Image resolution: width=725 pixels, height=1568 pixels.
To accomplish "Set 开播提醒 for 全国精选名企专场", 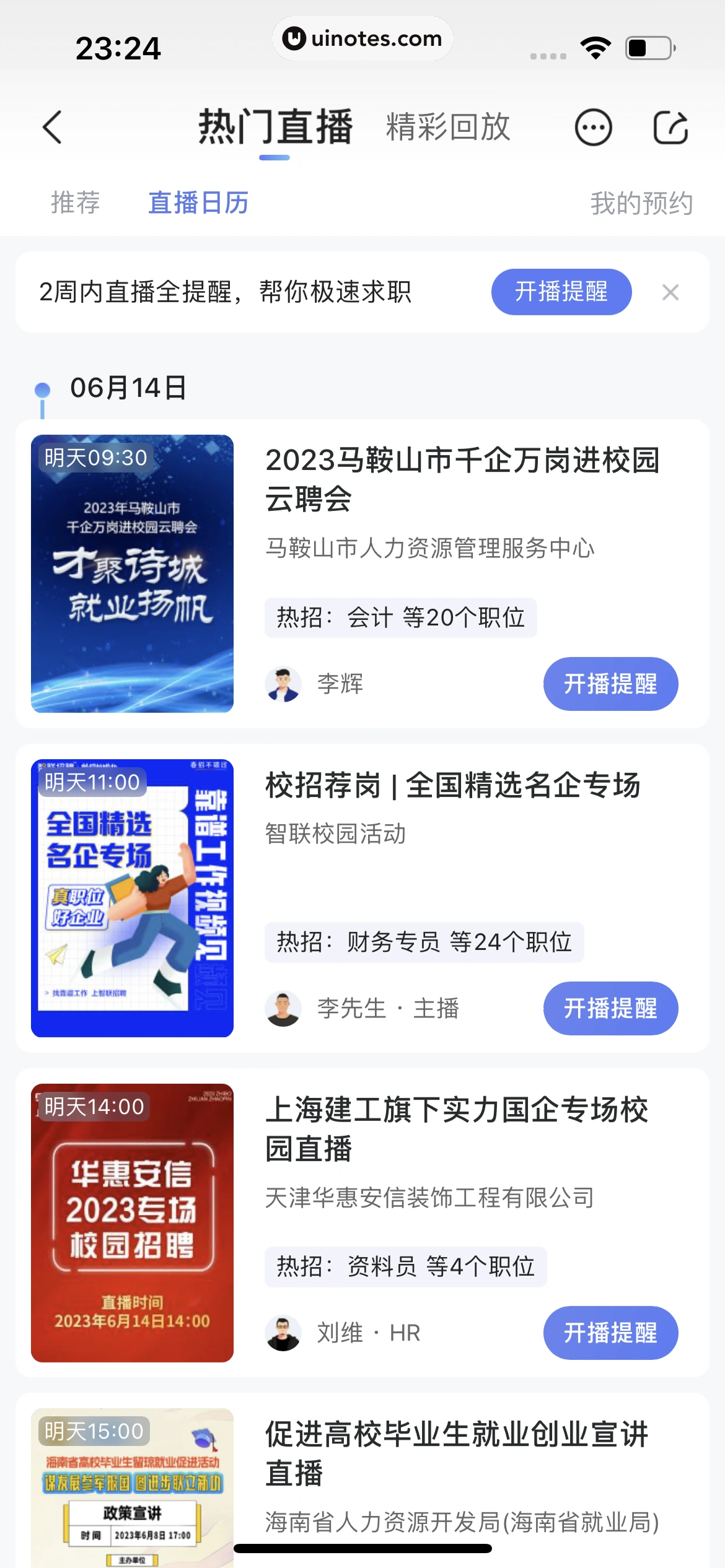I will [x=610, y=1008].
